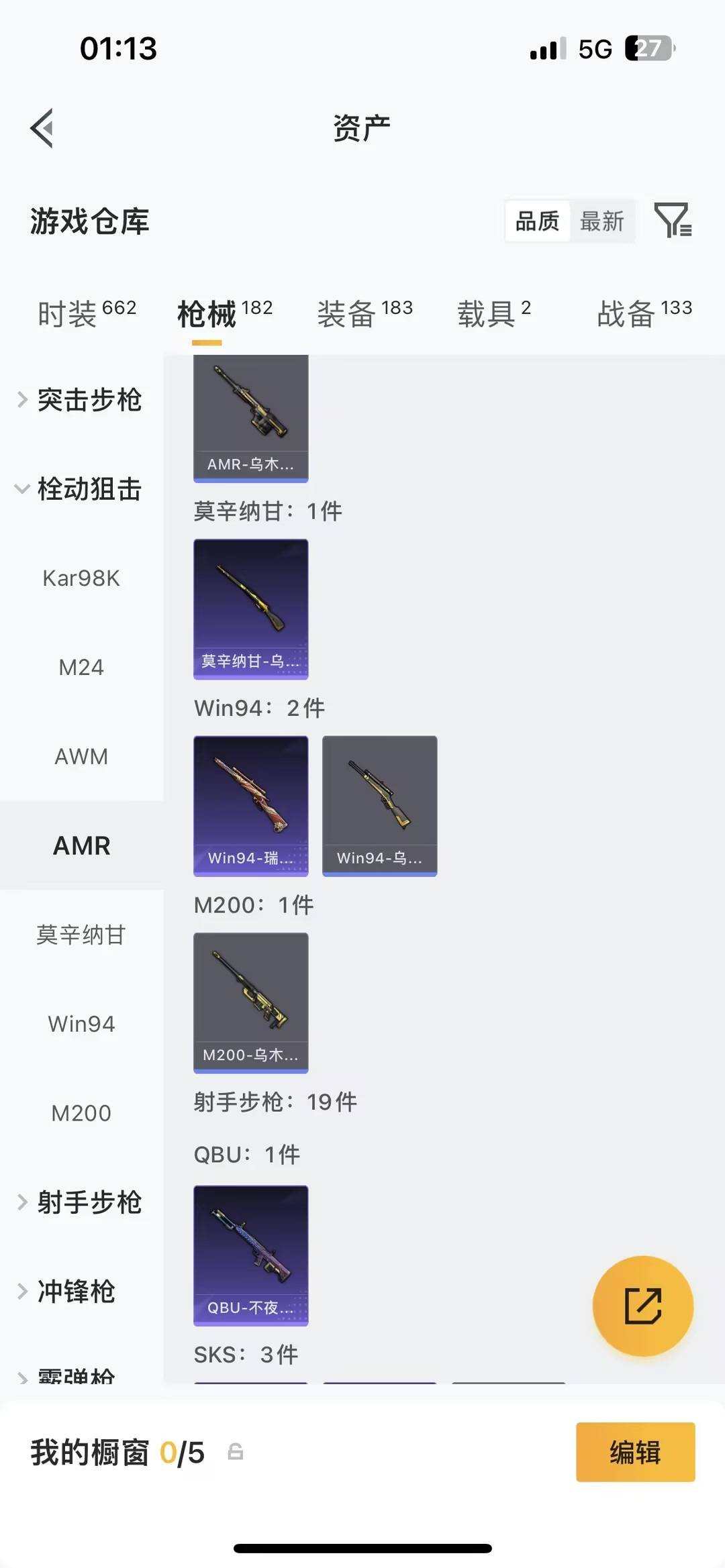
Task: Tap the yellow share floating button
Action: [643, 1306]
